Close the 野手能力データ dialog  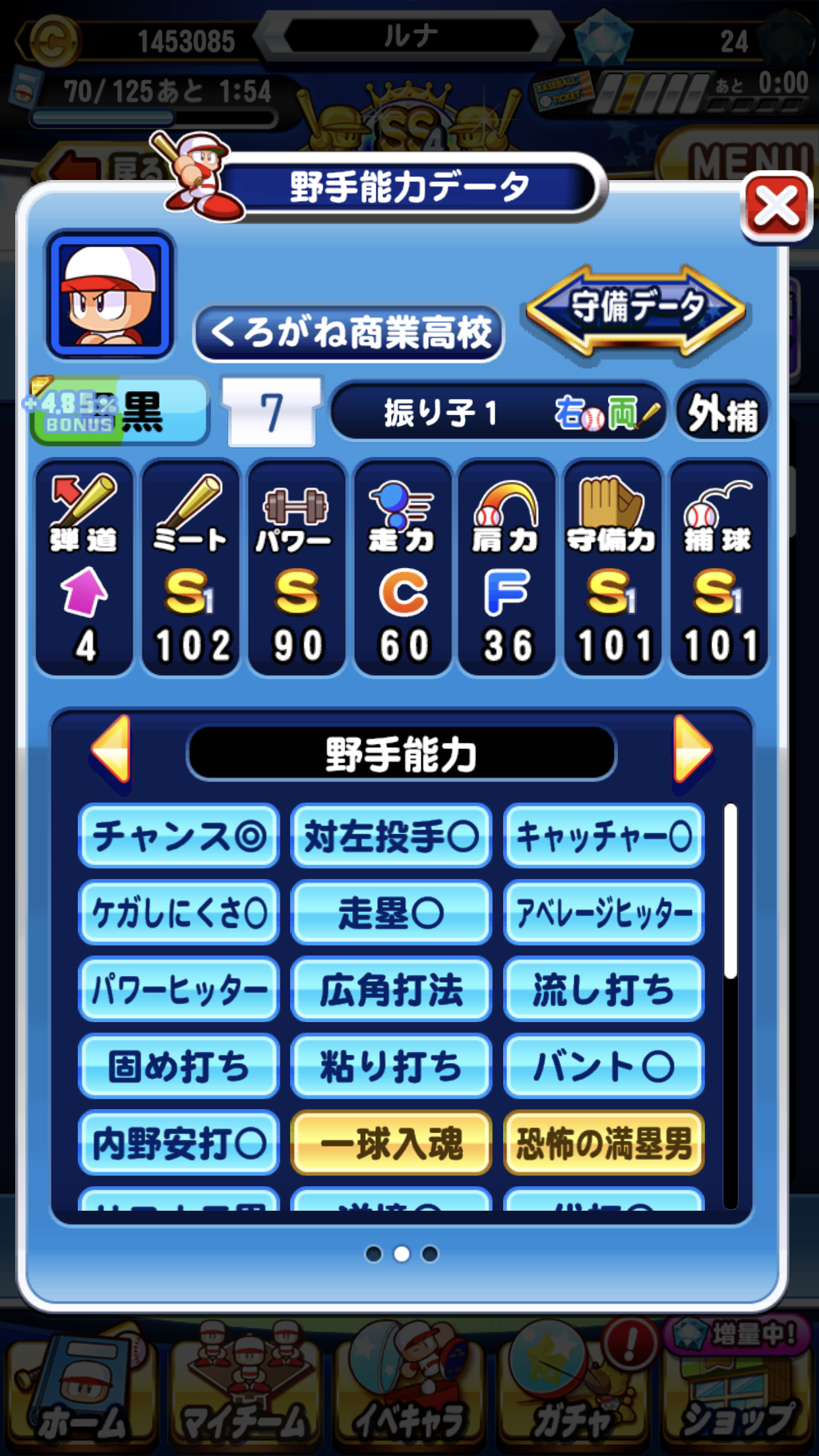pos(777,207)
